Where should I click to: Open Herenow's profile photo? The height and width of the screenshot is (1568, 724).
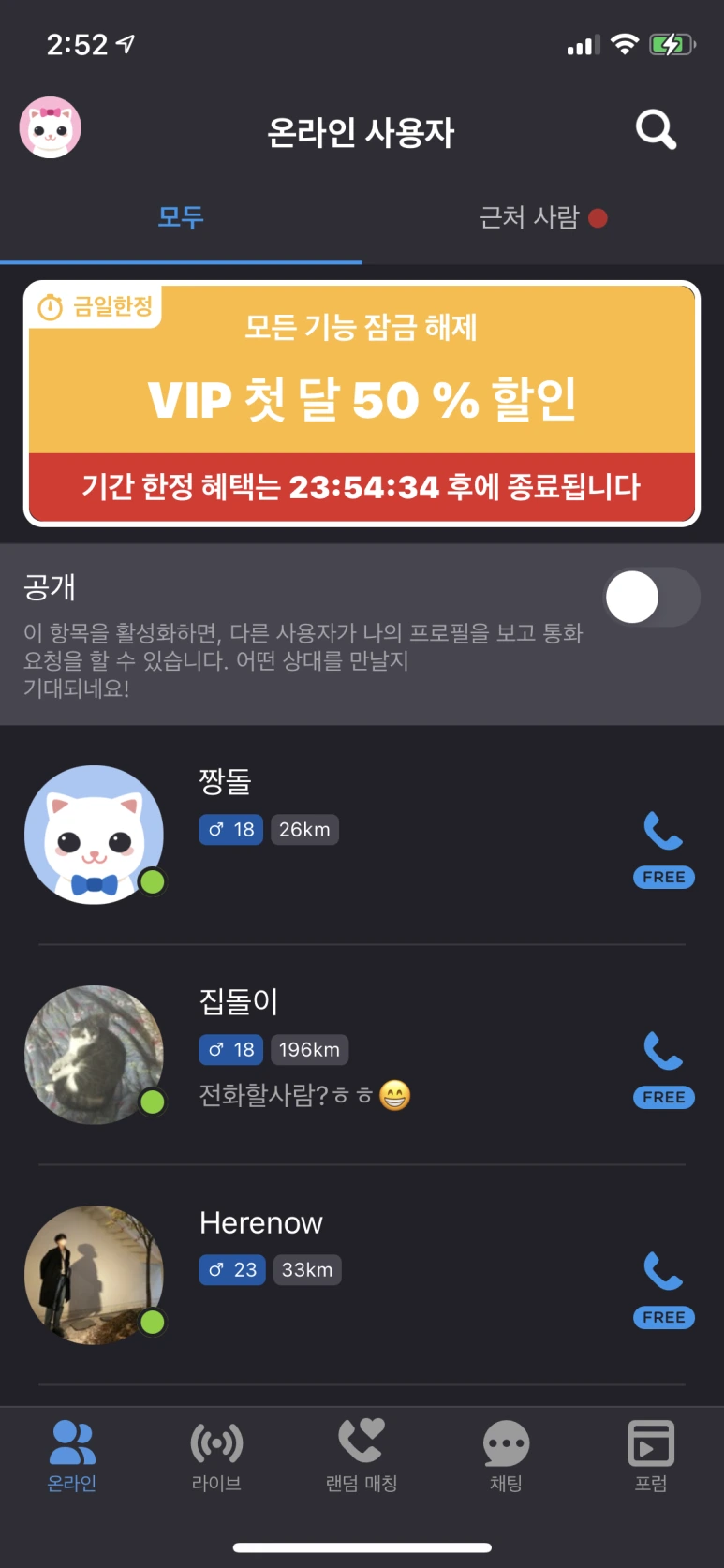tap(94, 1275)
